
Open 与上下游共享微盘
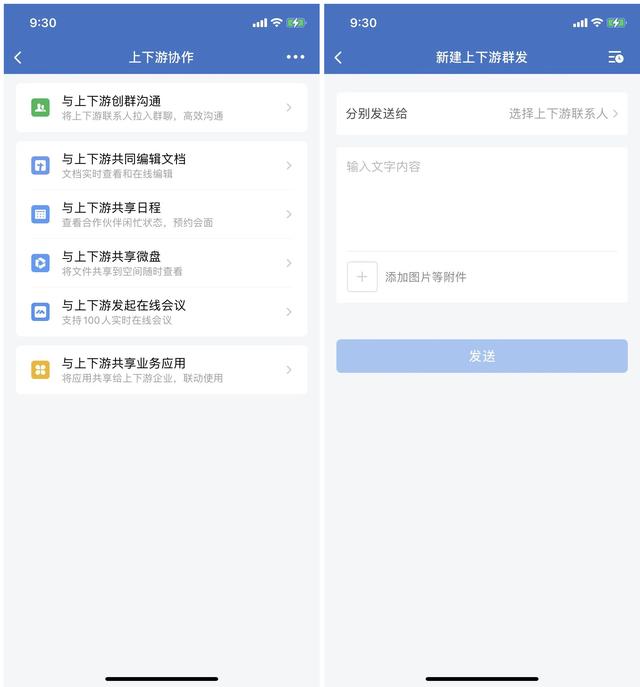161,263
